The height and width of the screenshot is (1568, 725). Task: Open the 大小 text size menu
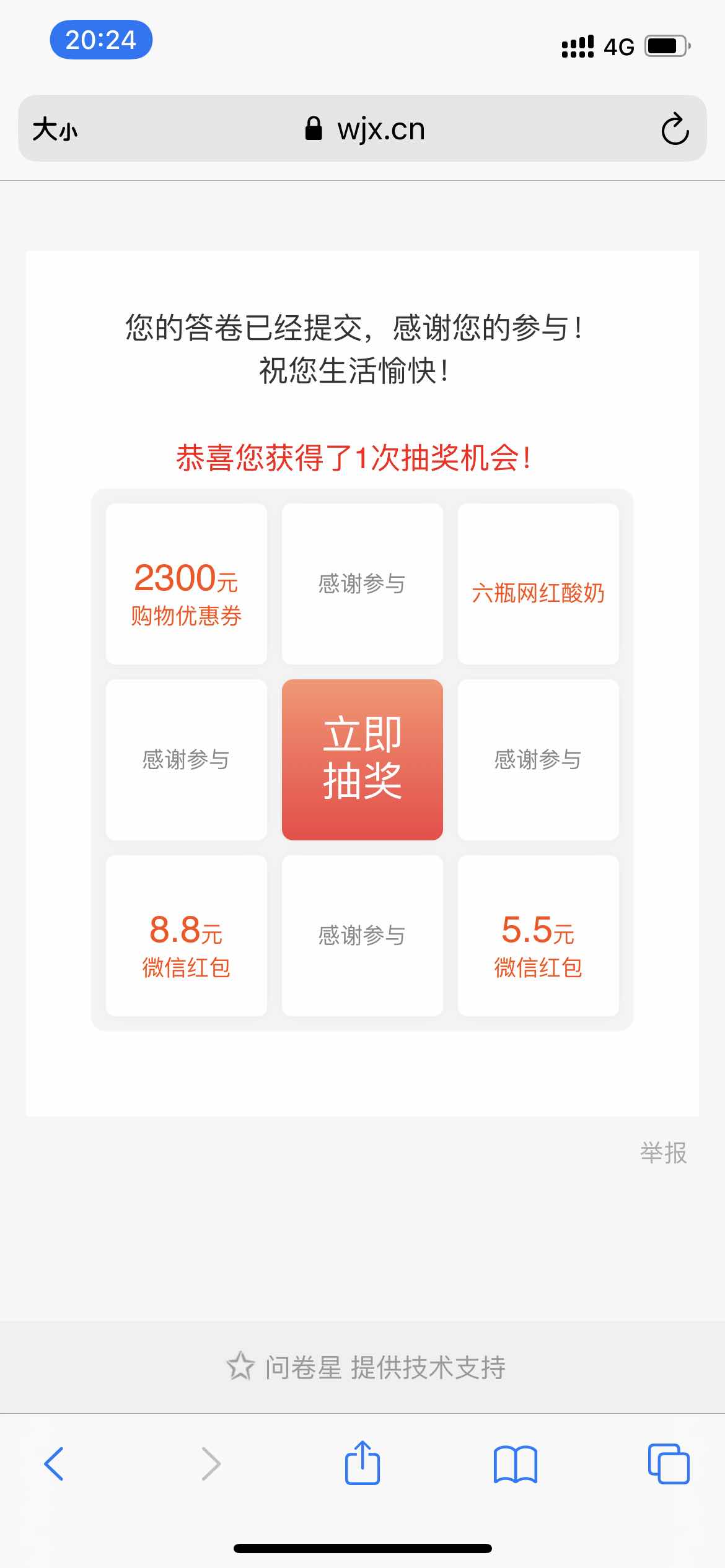point(55,130)
